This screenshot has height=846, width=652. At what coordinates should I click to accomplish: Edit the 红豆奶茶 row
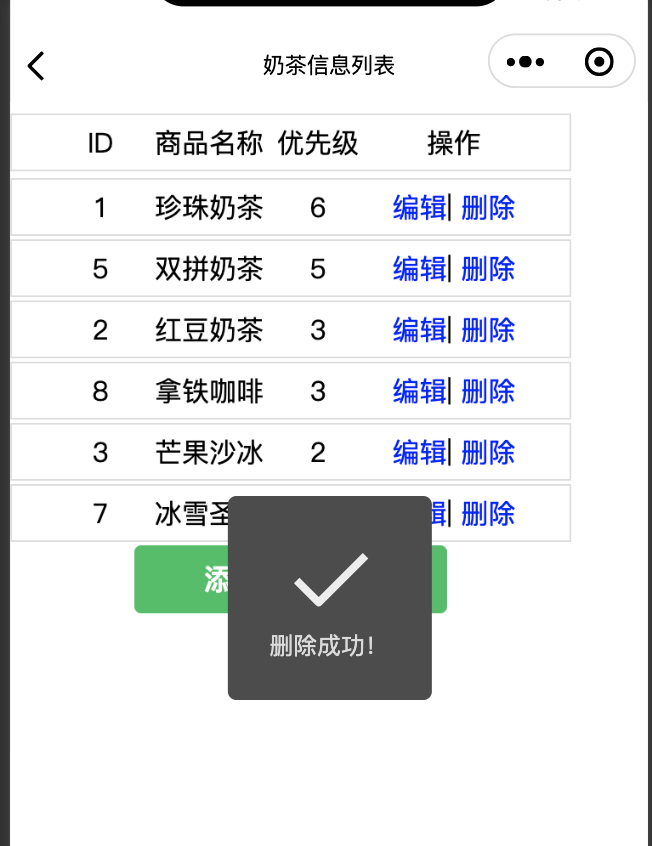[x=419, y=330]
